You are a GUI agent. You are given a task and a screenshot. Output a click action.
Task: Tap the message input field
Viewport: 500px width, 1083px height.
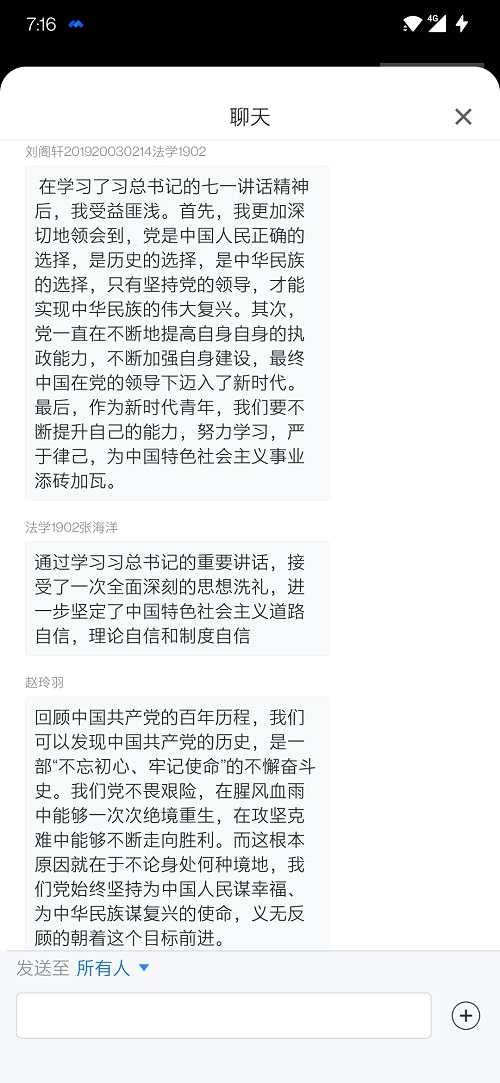224,1015
